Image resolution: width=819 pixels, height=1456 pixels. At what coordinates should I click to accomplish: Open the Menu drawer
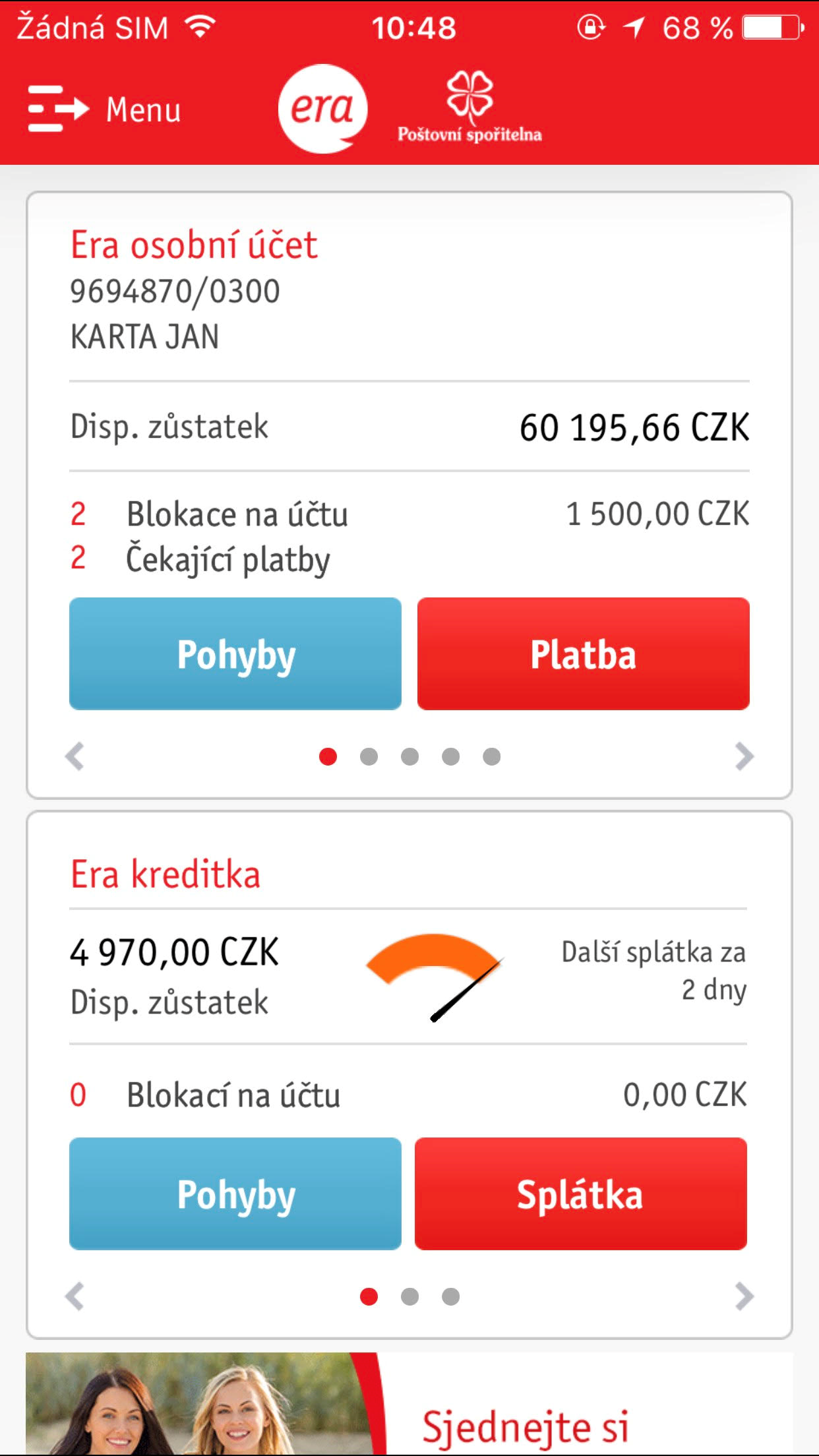pyautogui.click(x=104, y=109)
